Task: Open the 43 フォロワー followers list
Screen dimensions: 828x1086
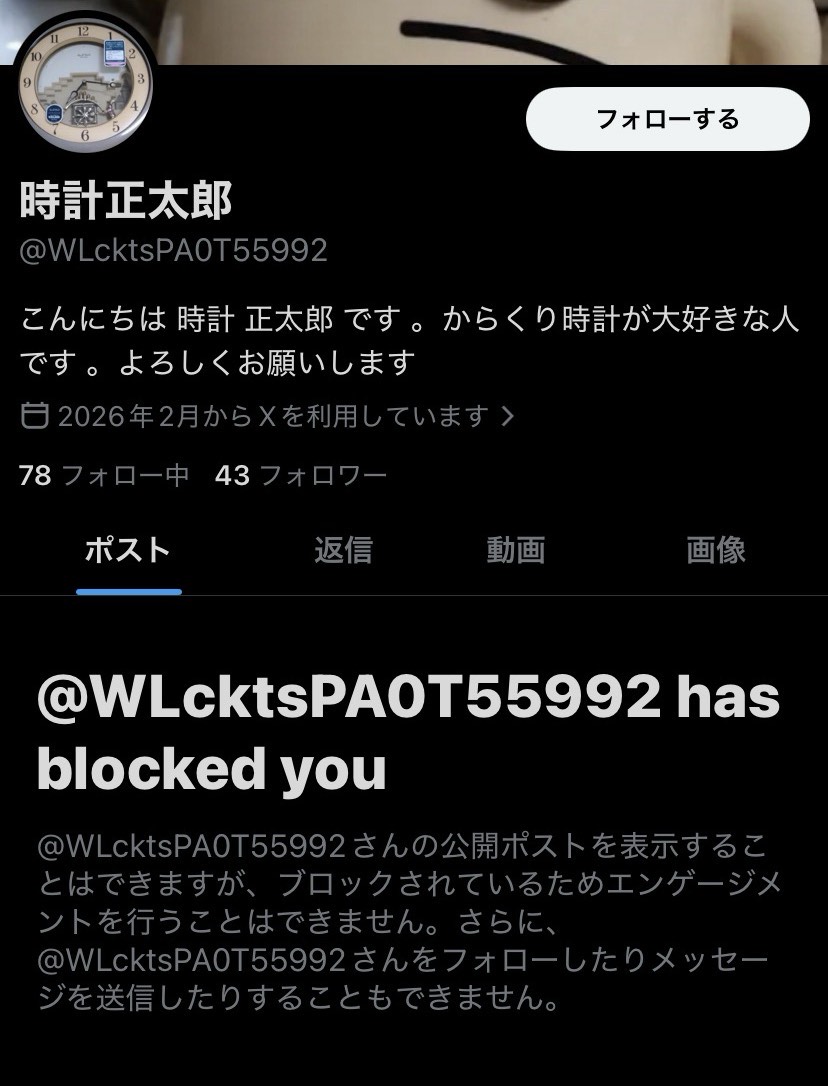Action: 300,476
